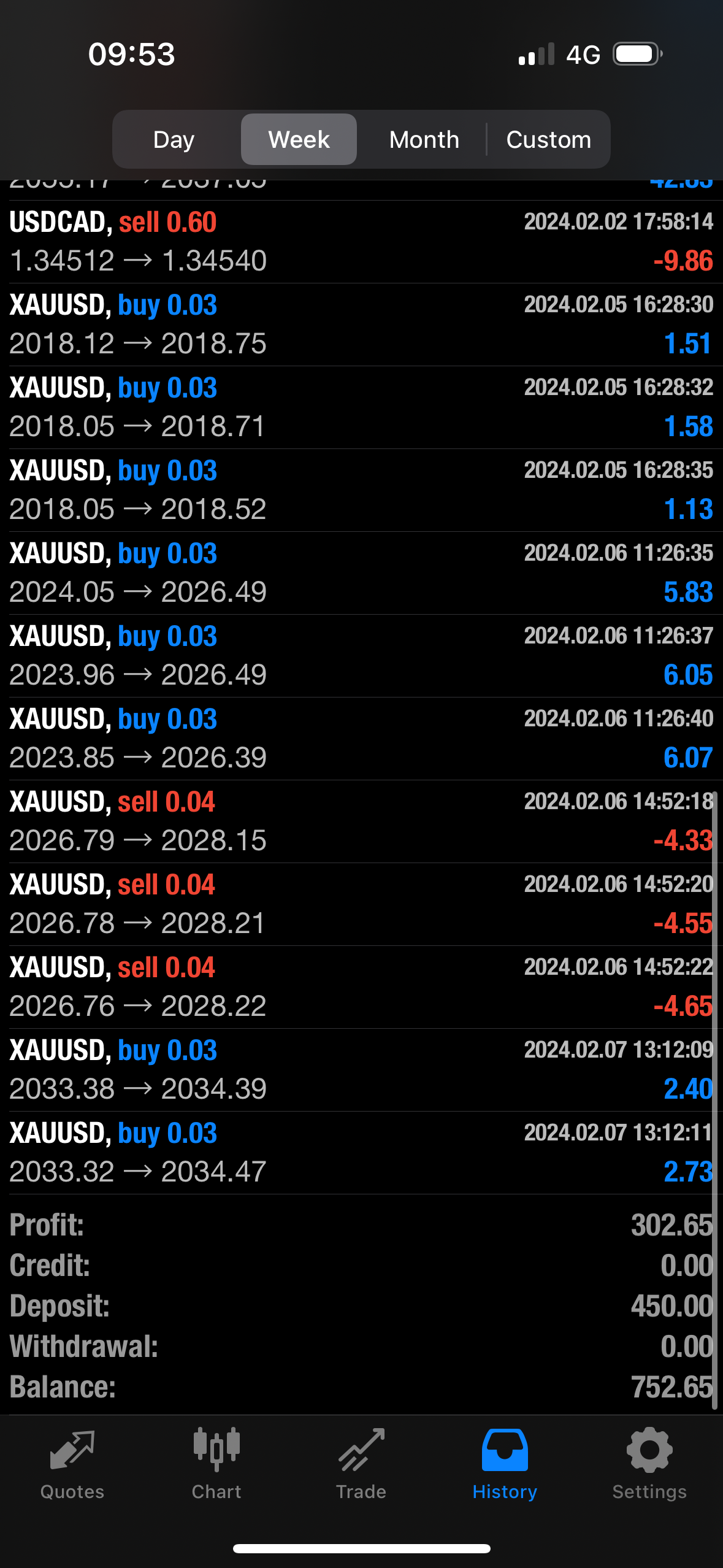Screen dimensions: 723x1568
Task: Switch to the Trade tab
Action: click(x=361, y=1464)
